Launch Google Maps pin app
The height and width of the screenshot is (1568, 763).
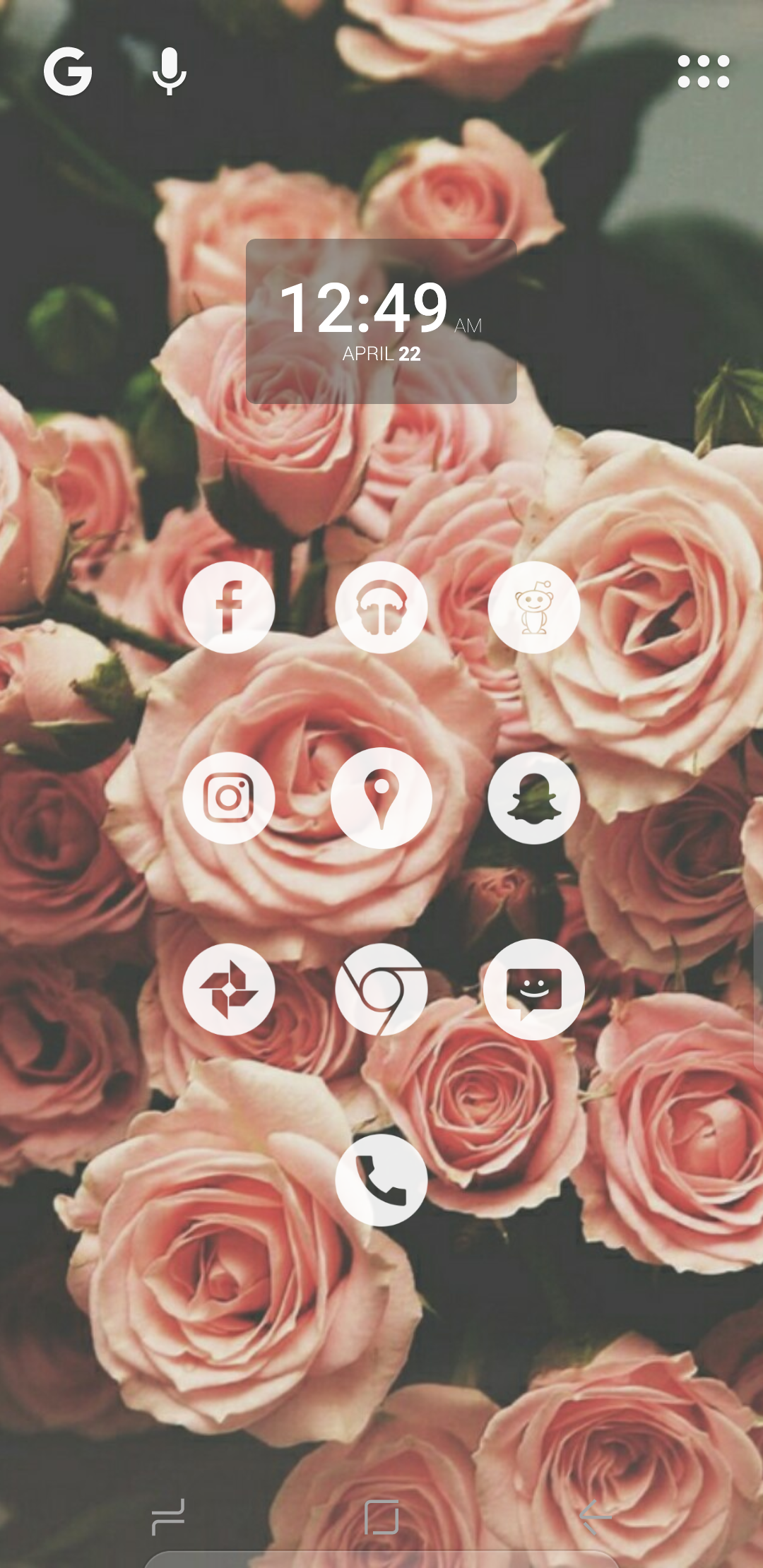pyautogui.click(x=381, y=798)
